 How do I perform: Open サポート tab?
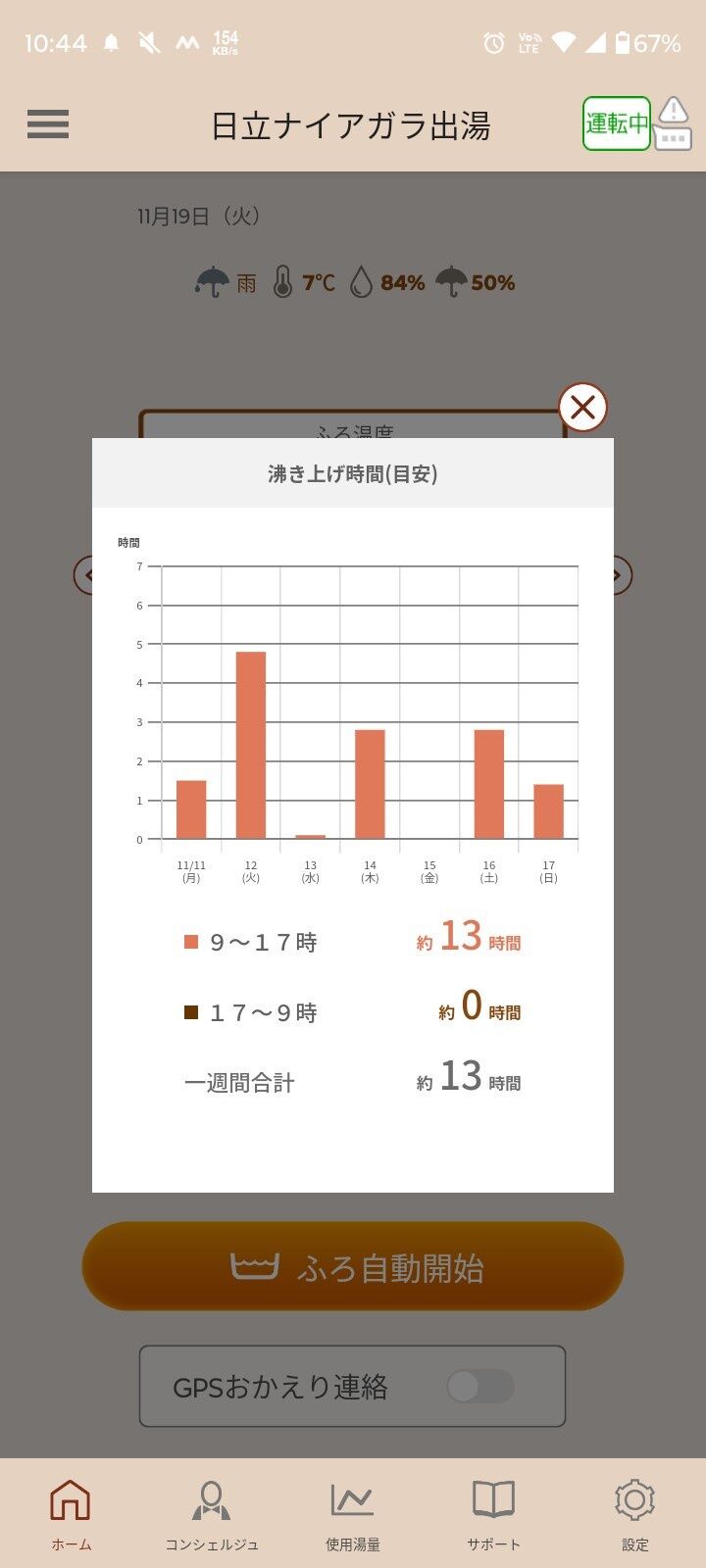pyautogui.click(x=494, y=1514)
